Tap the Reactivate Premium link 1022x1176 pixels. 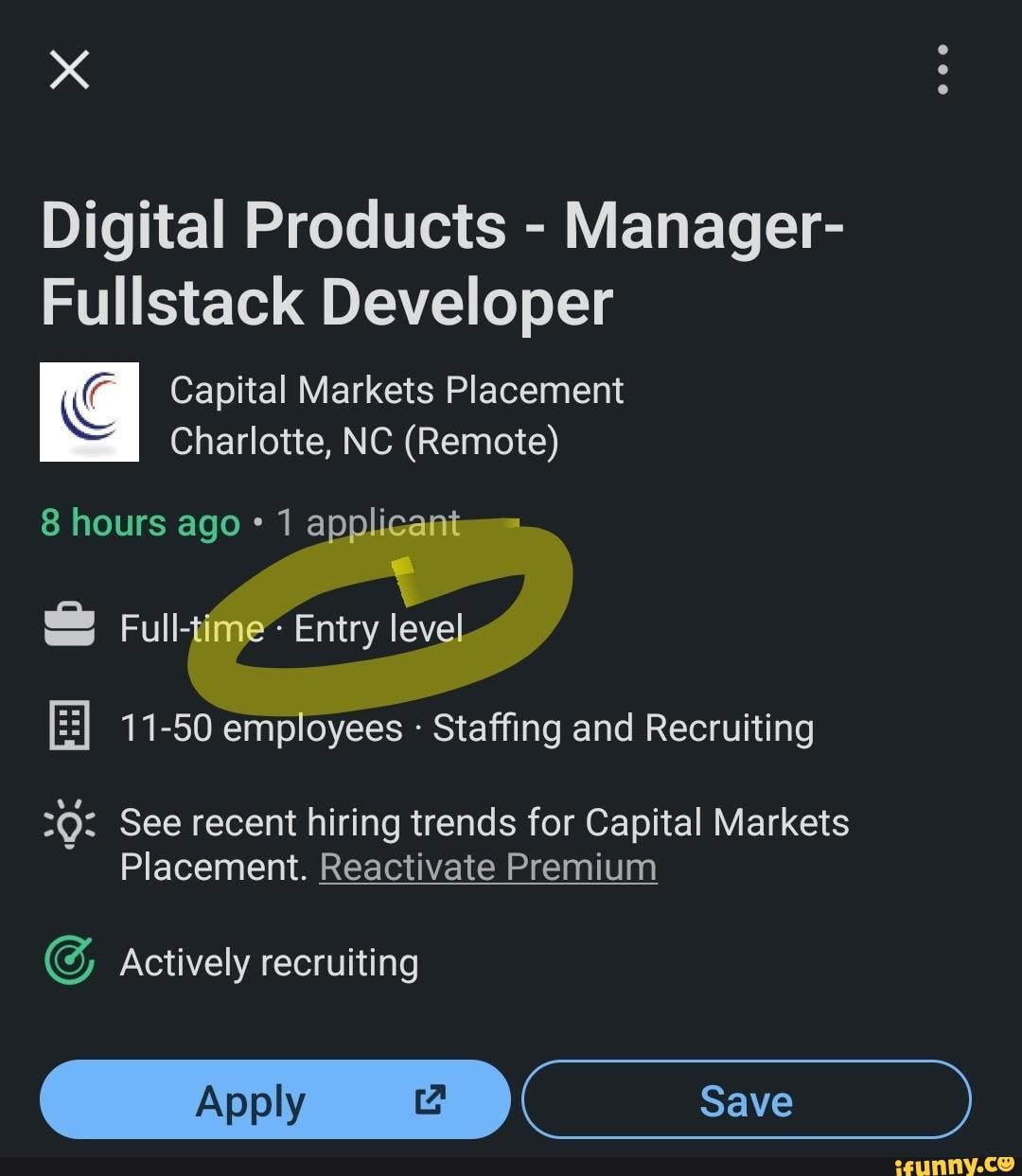click(488, 868)
